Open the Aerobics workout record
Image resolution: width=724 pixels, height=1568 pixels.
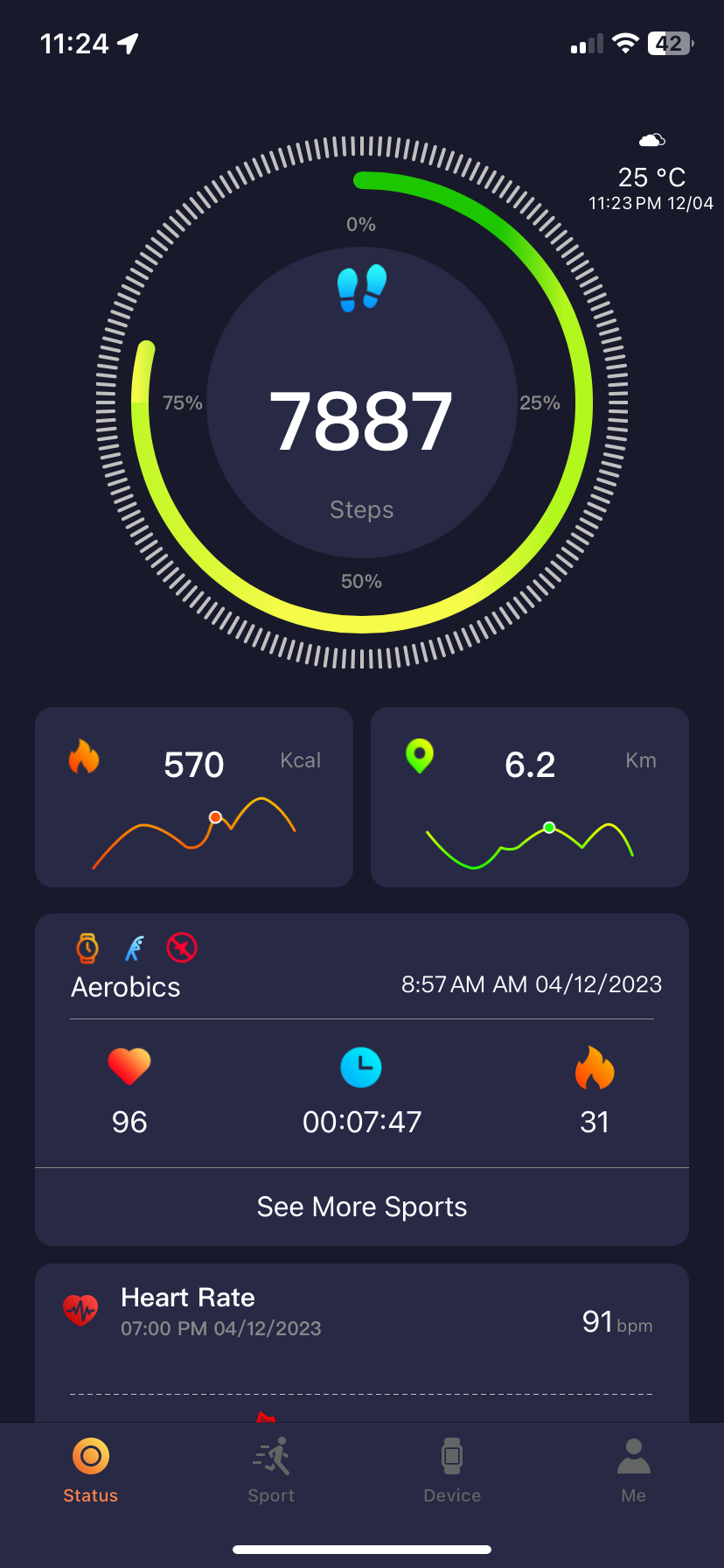click(362, 1040)
